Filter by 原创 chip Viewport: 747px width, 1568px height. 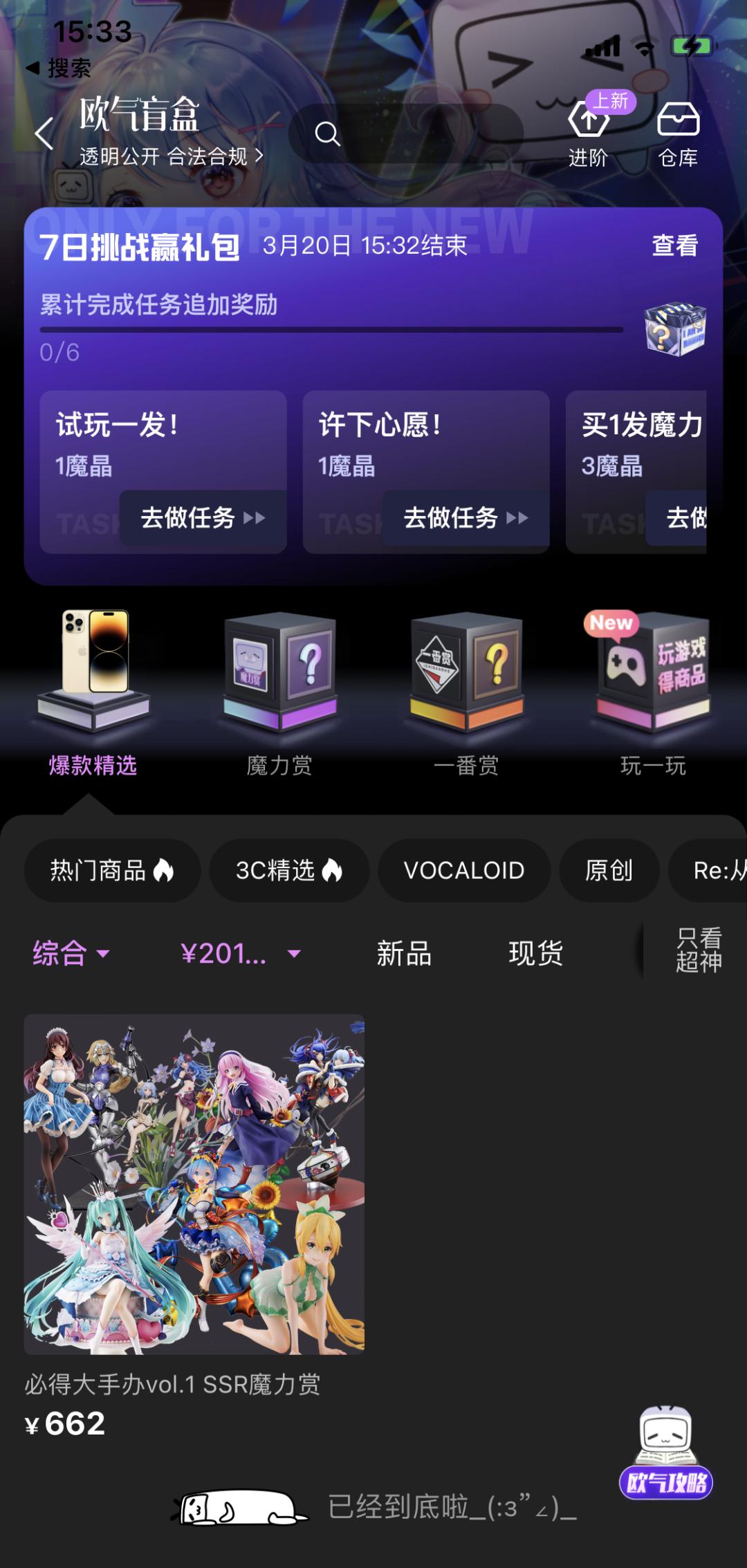609,870
